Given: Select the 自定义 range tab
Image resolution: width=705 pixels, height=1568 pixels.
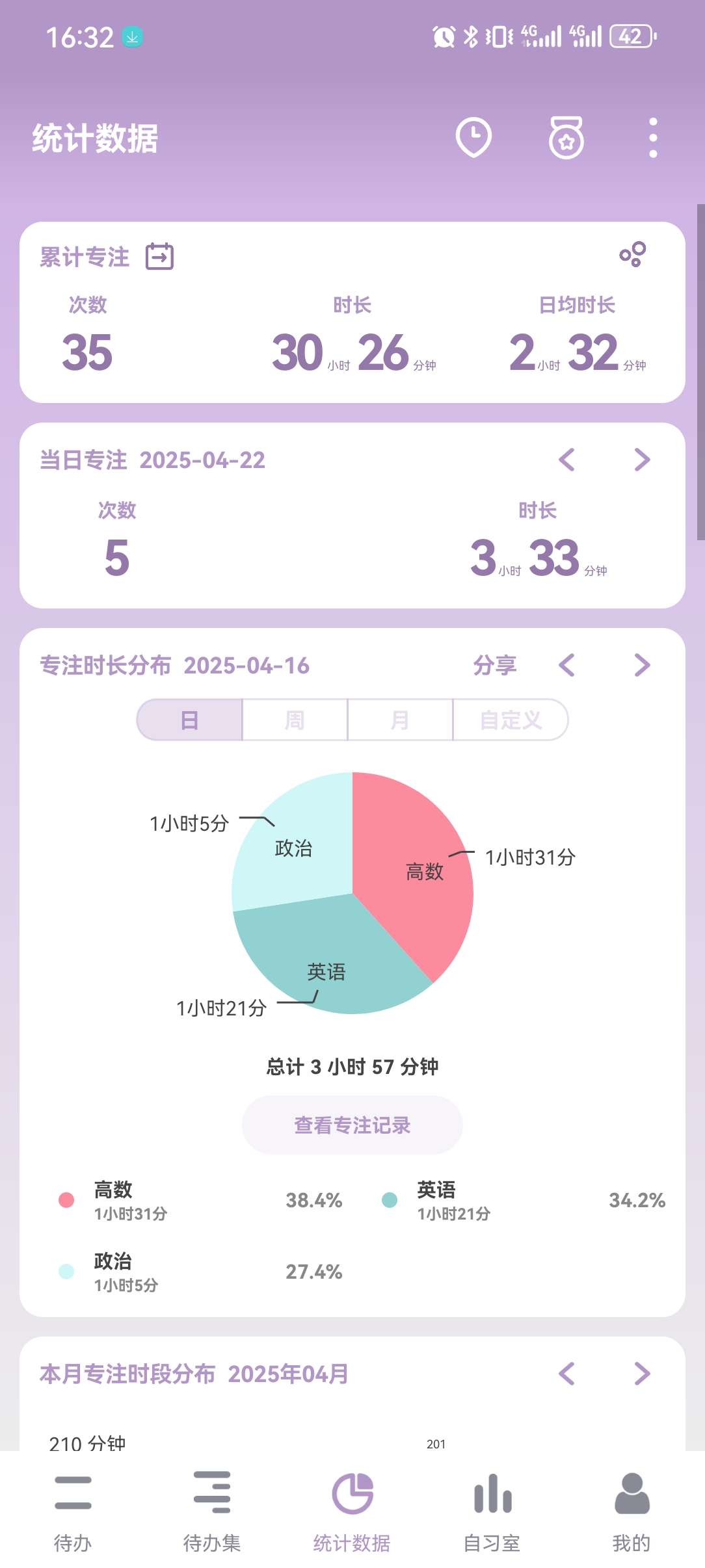Looking at the screenshot, I should click(511, 720).
